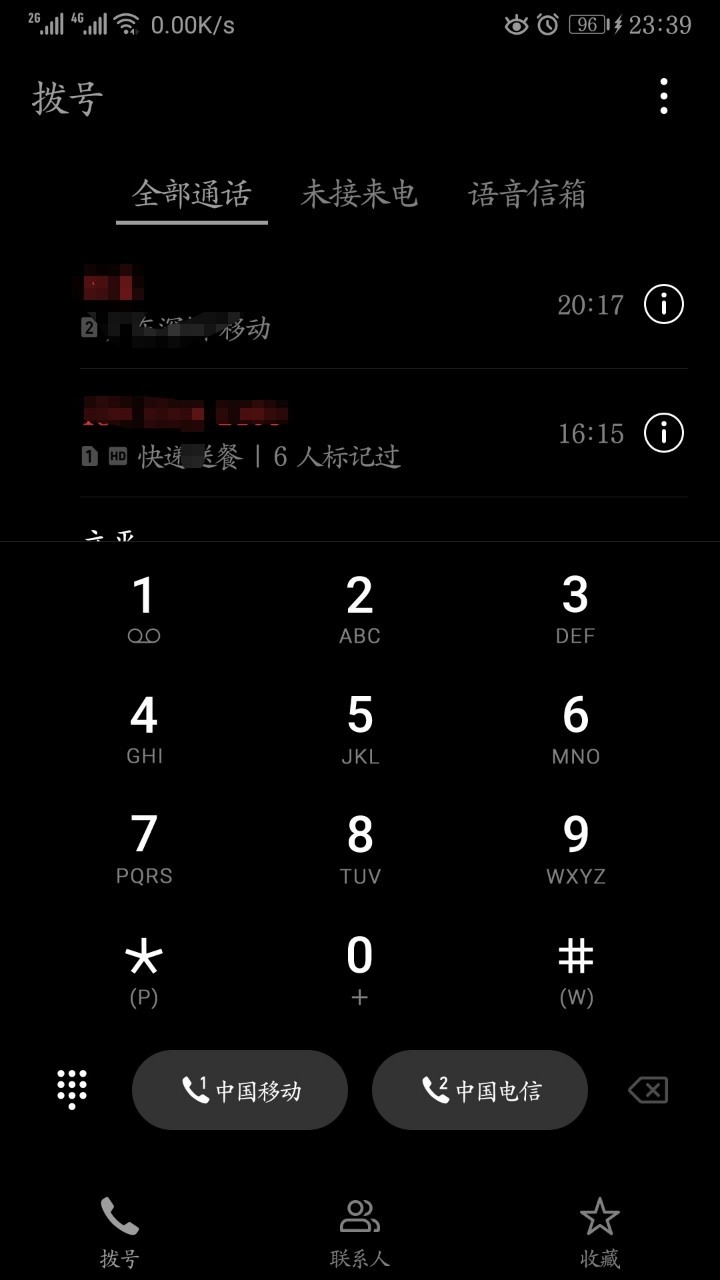Switch to the 未接来电 missed calls tab
Screen dimensions: 720x1280
(359, 196)
